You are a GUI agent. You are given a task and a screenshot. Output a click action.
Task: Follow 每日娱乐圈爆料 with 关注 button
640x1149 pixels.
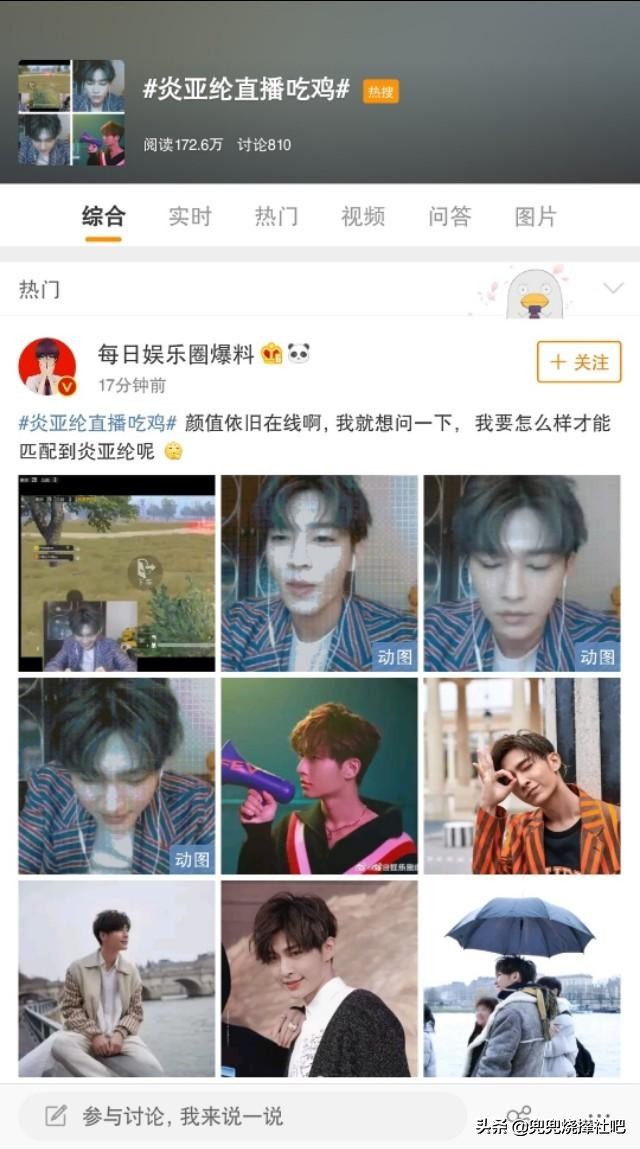[579, 362]
